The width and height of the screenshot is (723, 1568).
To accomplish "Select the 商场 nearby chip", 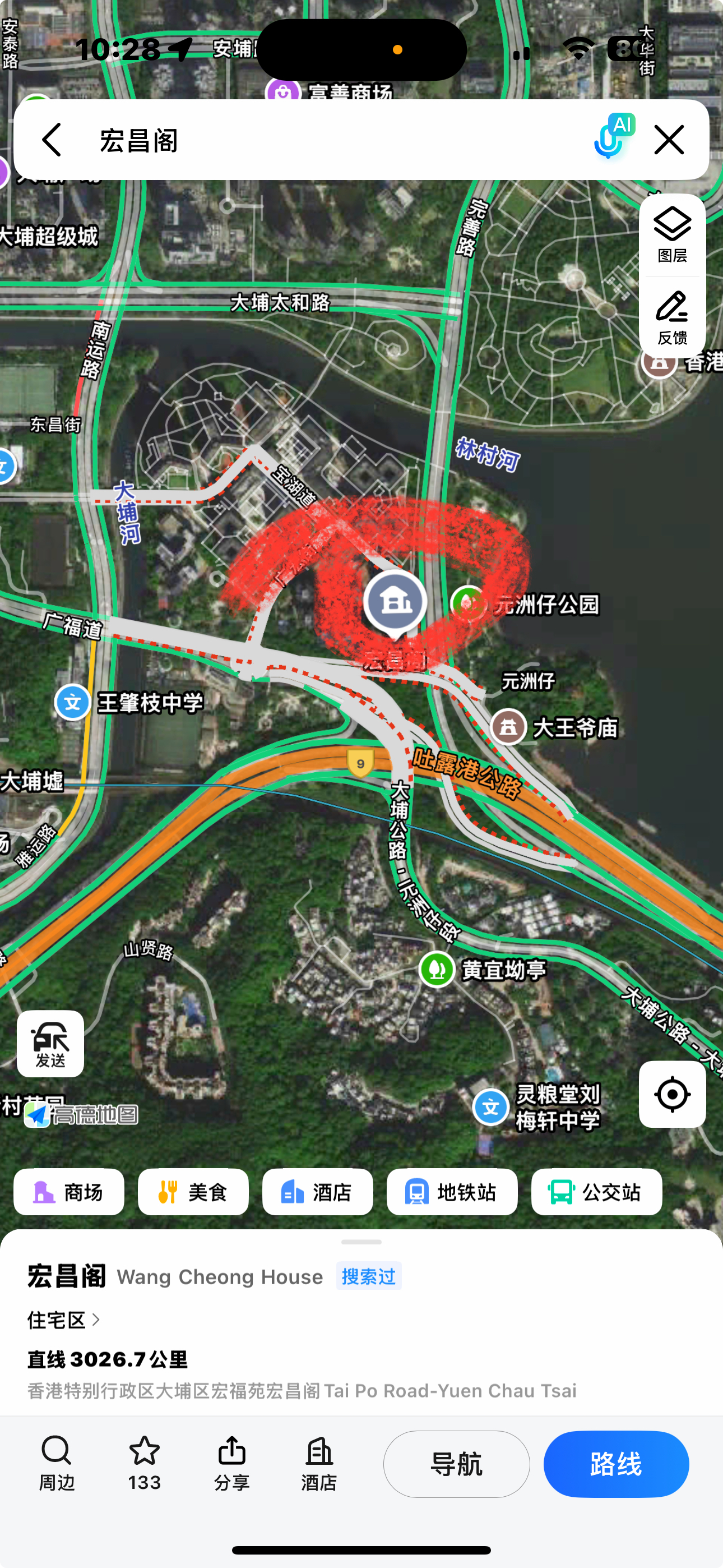I will 69,1192.
